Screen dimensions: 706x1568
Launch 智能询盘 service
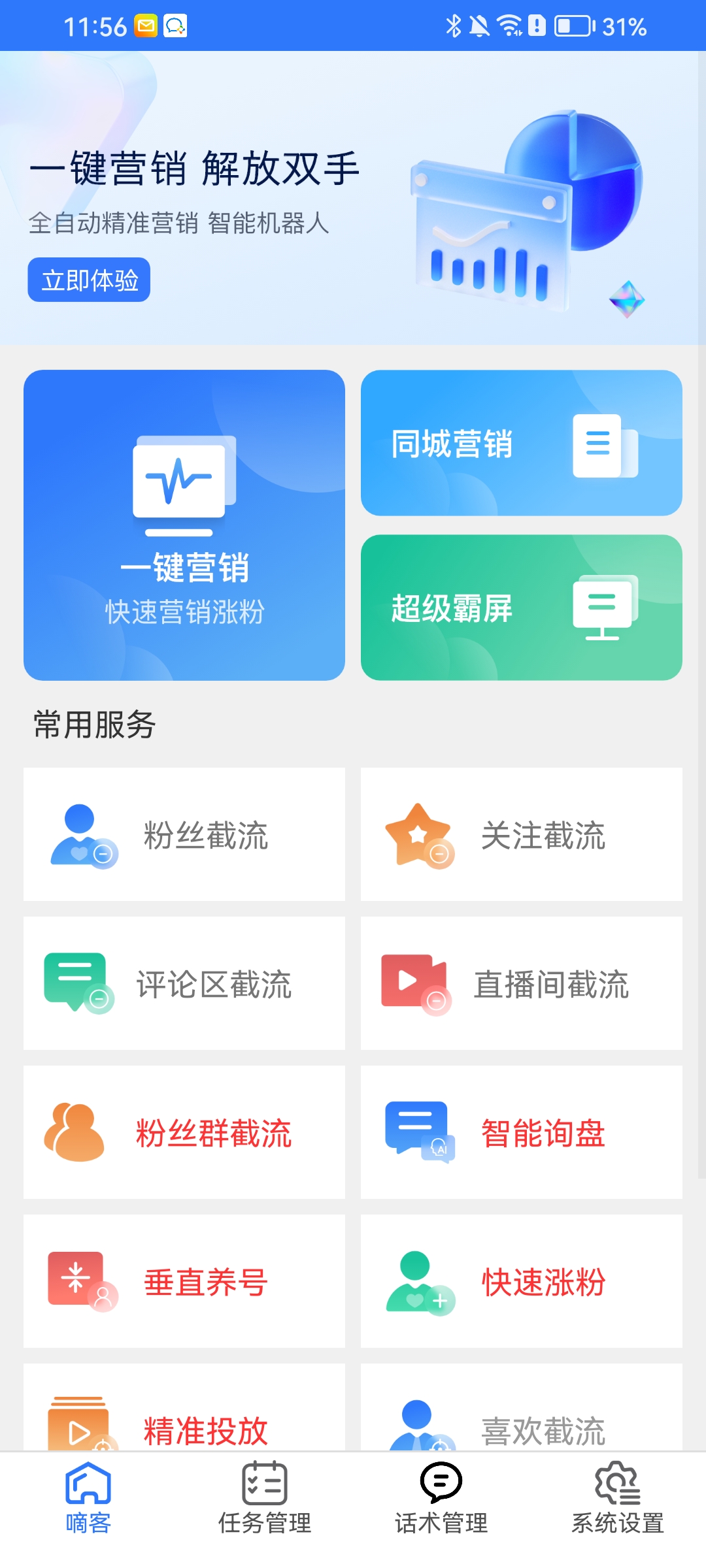pos(521,1133)
